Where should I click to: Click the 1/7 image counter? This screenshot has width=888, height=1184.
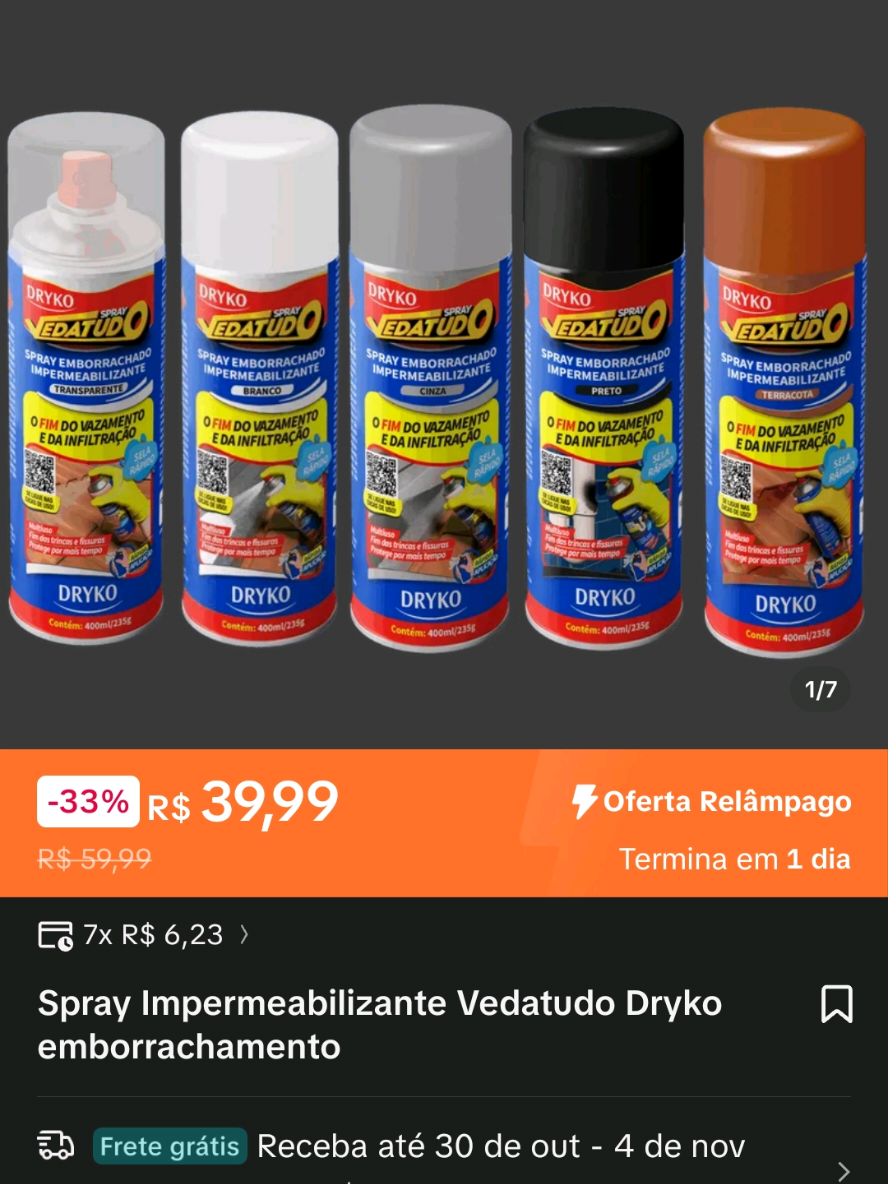[820, 688]
